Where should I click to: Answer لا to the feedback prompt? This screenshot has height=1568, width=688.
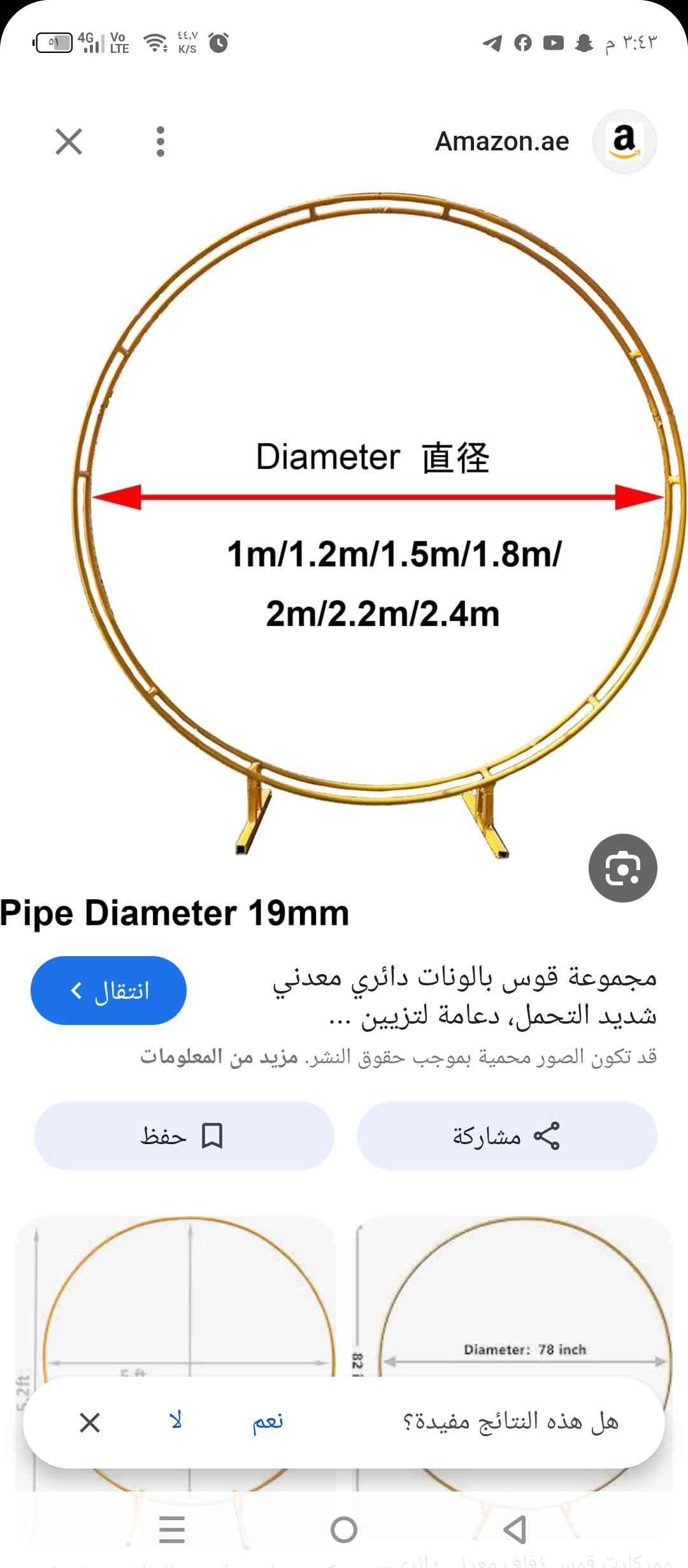176,1422
